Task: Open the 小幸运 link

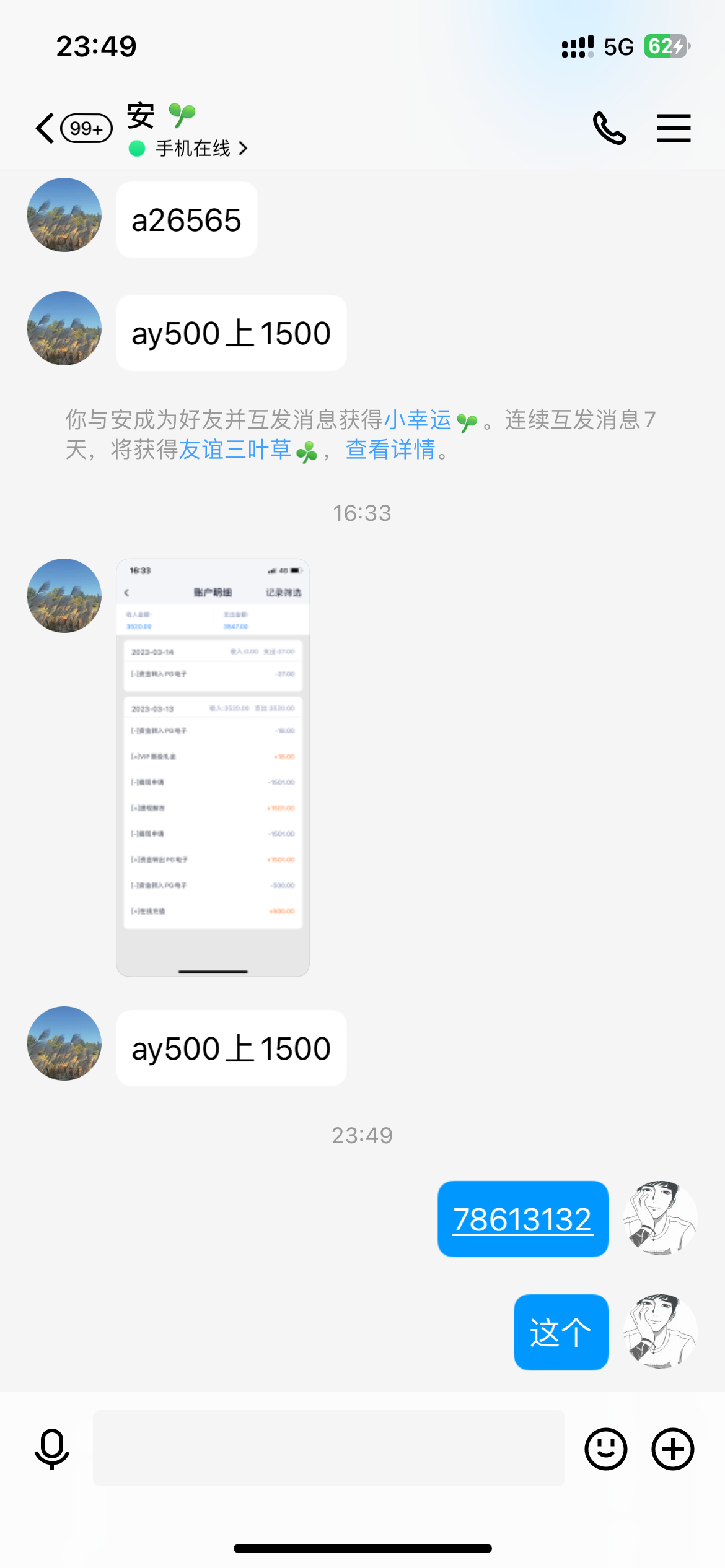Action: pos(418,420)
